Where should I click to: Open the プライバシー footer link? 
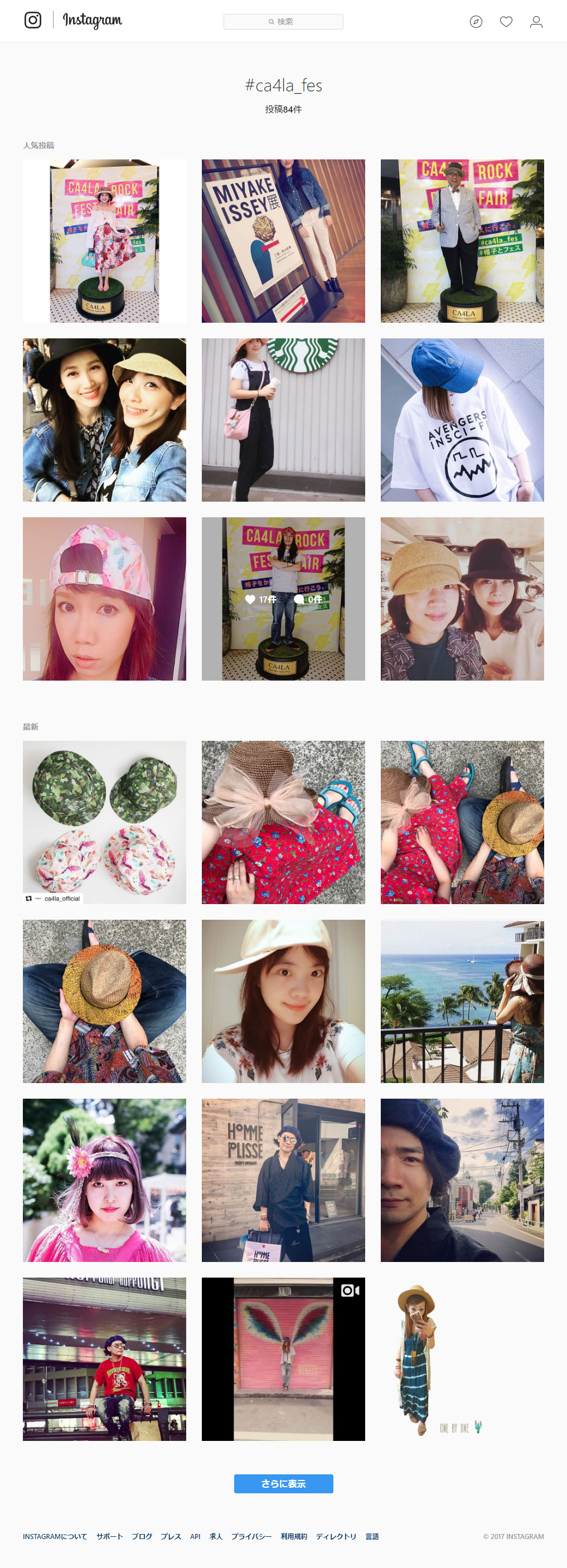click(251, 1536)
